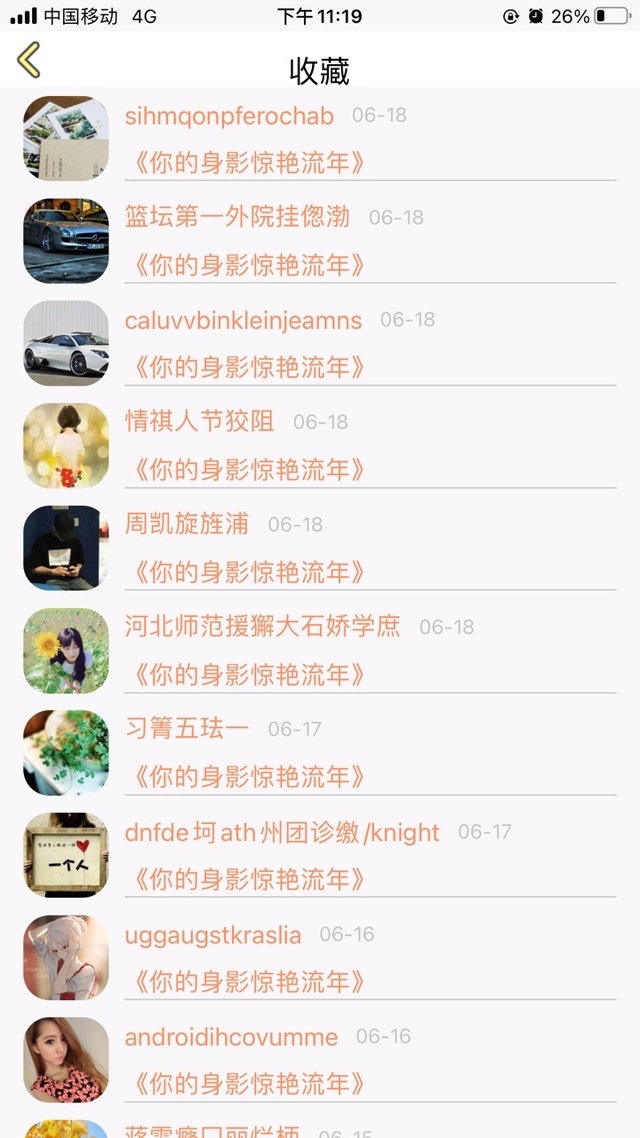The height and width of the screenshot is (1138, 640).
Task: Select the 习箐五珐一 favorite
Action: click(x=320, y=753)
